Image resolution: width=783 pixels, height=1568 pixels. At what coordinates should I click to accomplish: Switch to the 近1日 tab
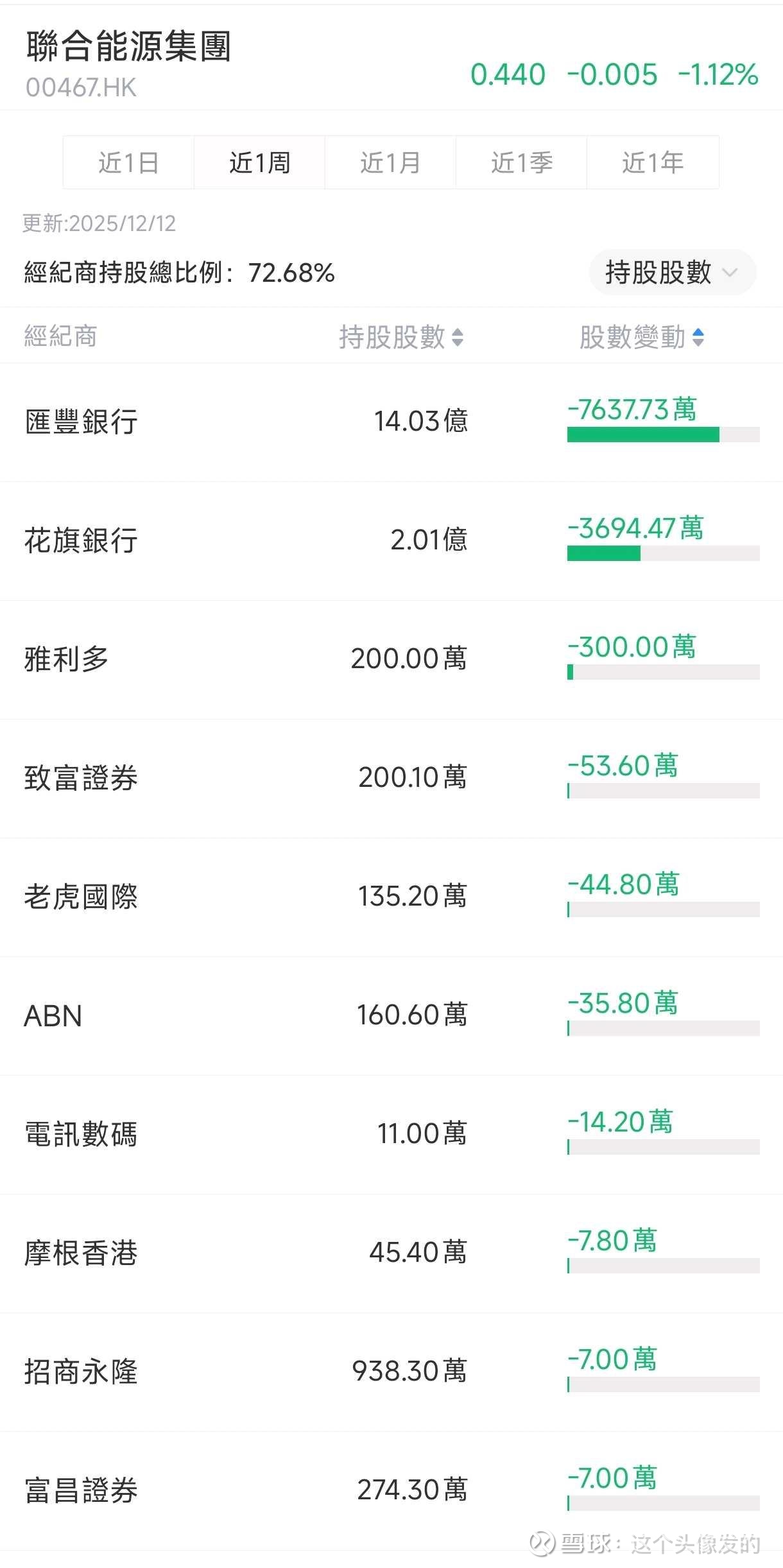tap(128, 162)
